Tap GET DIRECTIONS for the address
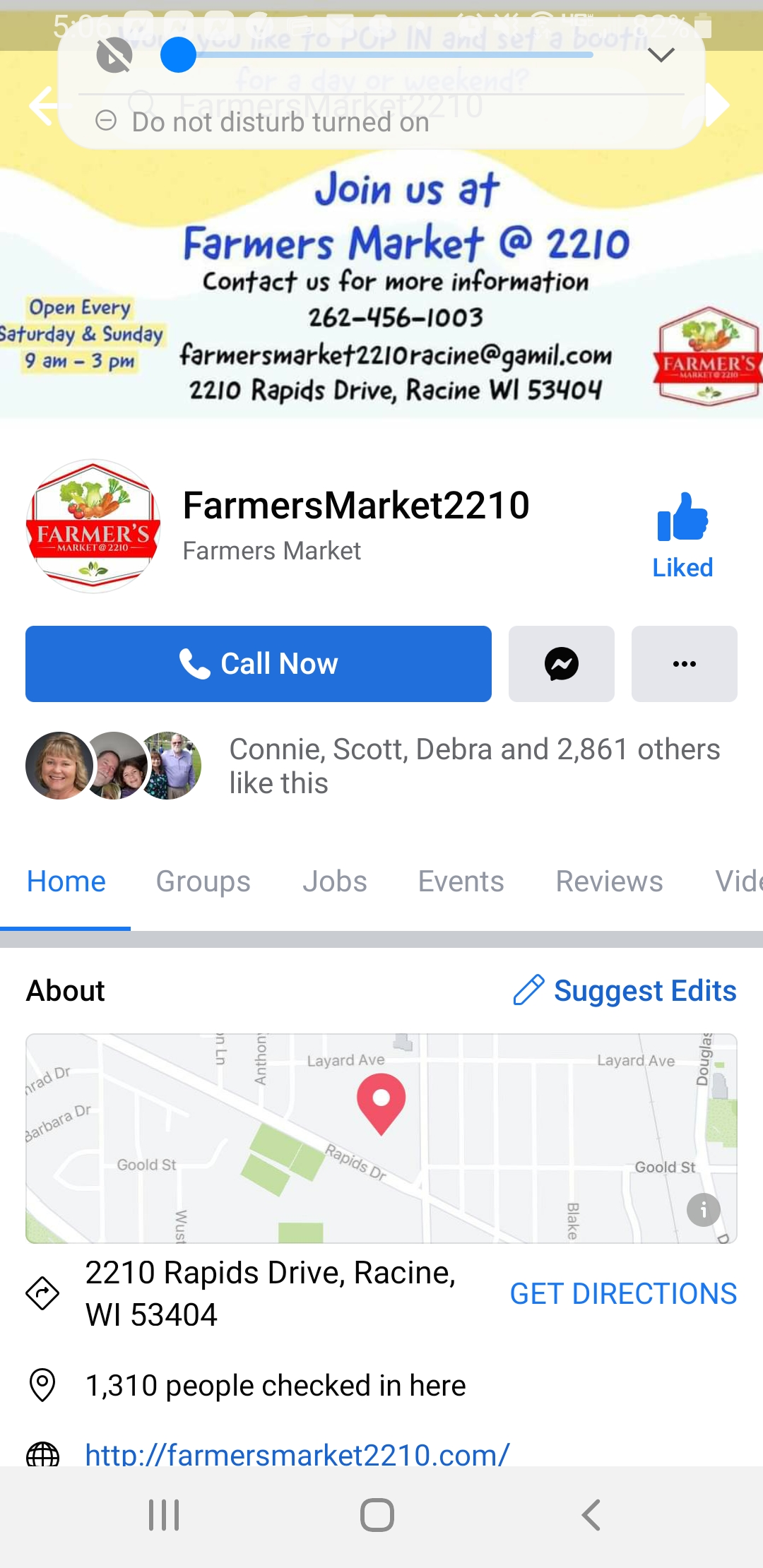Image resolution: width=763 pixels, height=1568 pixels. coord(624,1294)
